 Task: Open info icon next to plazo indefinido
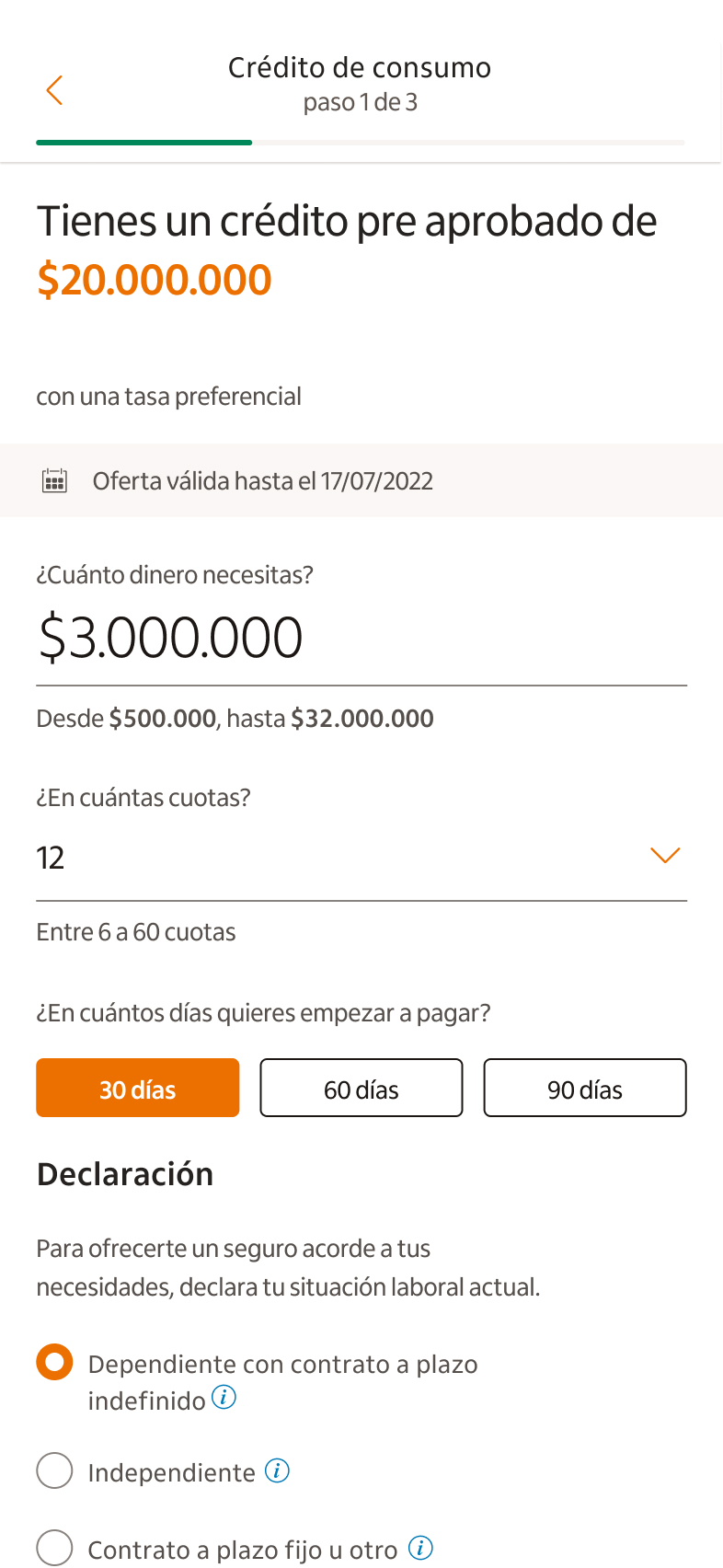point(224,1398)
